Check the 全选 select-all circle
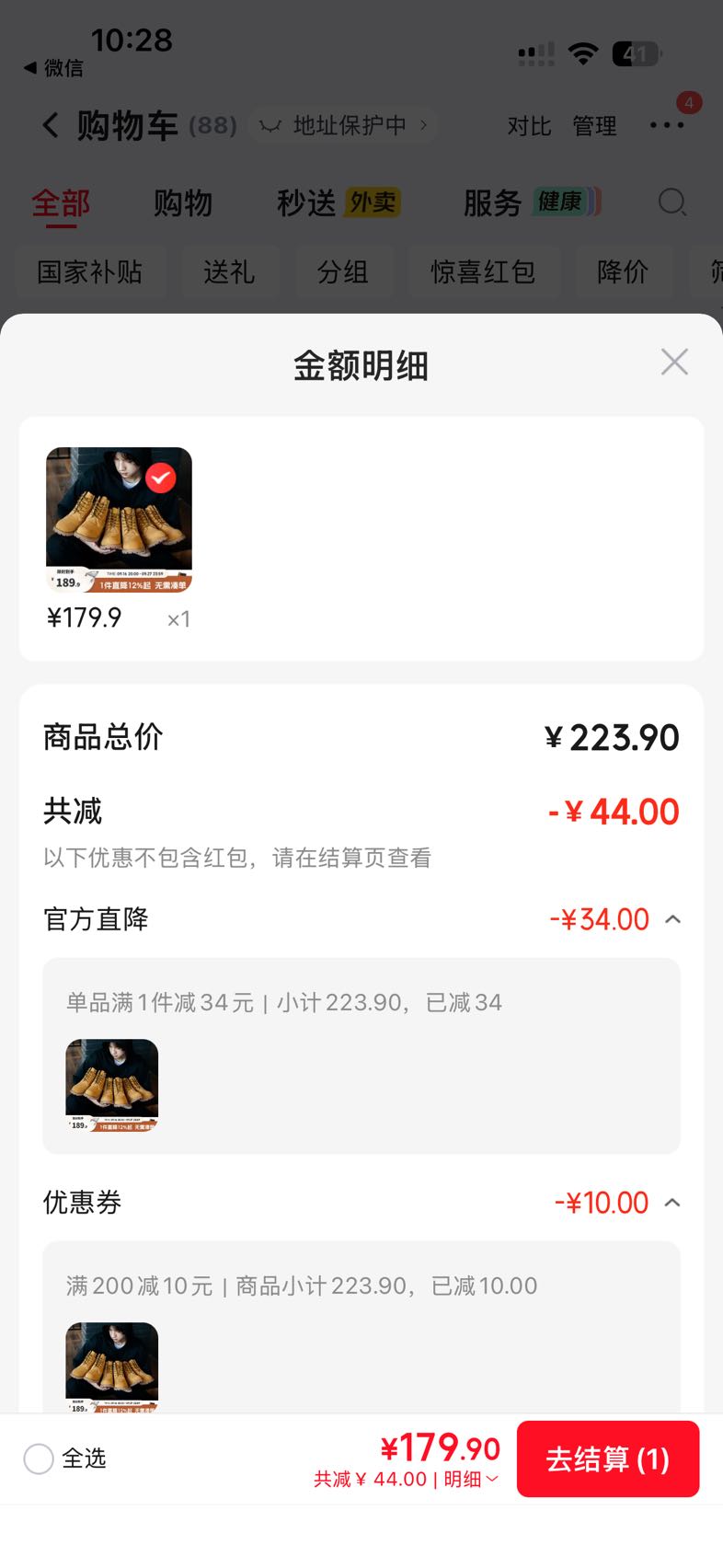Viewport: 723px width, 1568px height. [x=39, y=1458]
